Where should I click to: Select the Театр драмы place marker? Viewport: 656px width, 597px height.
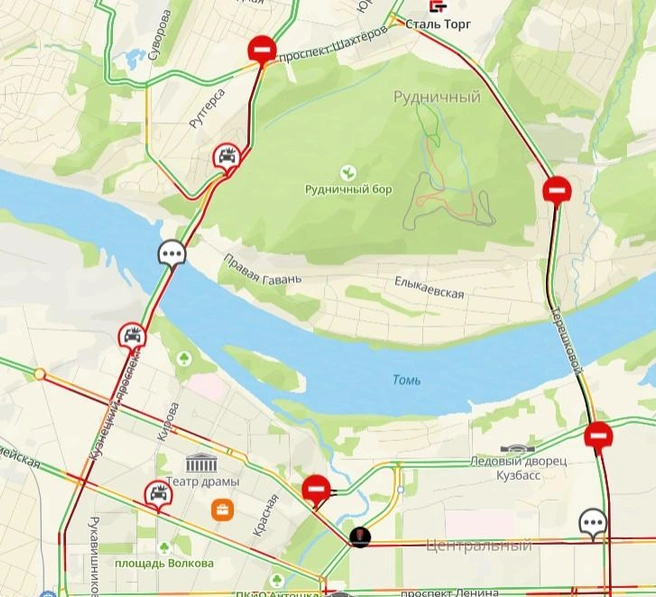pos(202,463)
